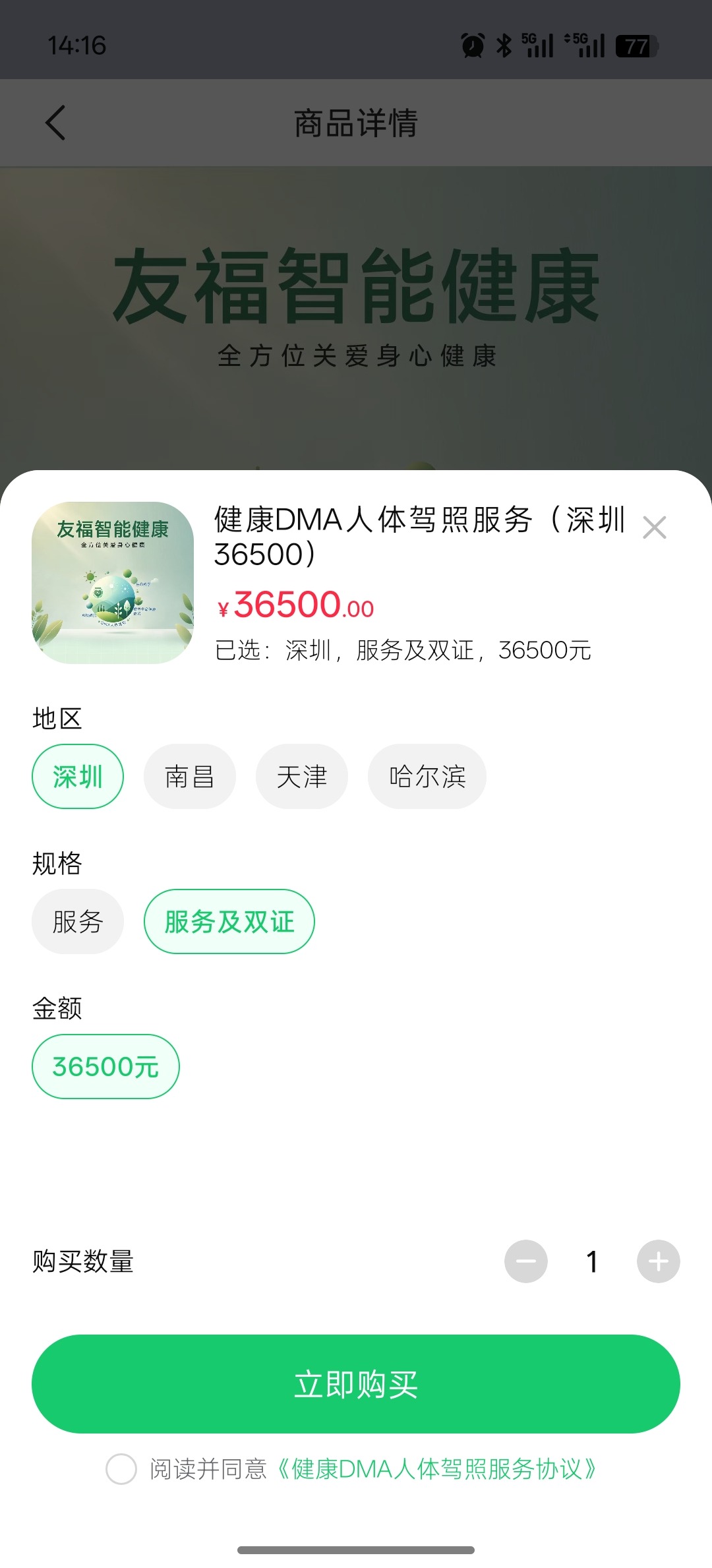This screenshot has height=1568, width=712.
Task: Tap 立即购买 to buy now
Action: pyautogui.click(x=356, y=1384)
